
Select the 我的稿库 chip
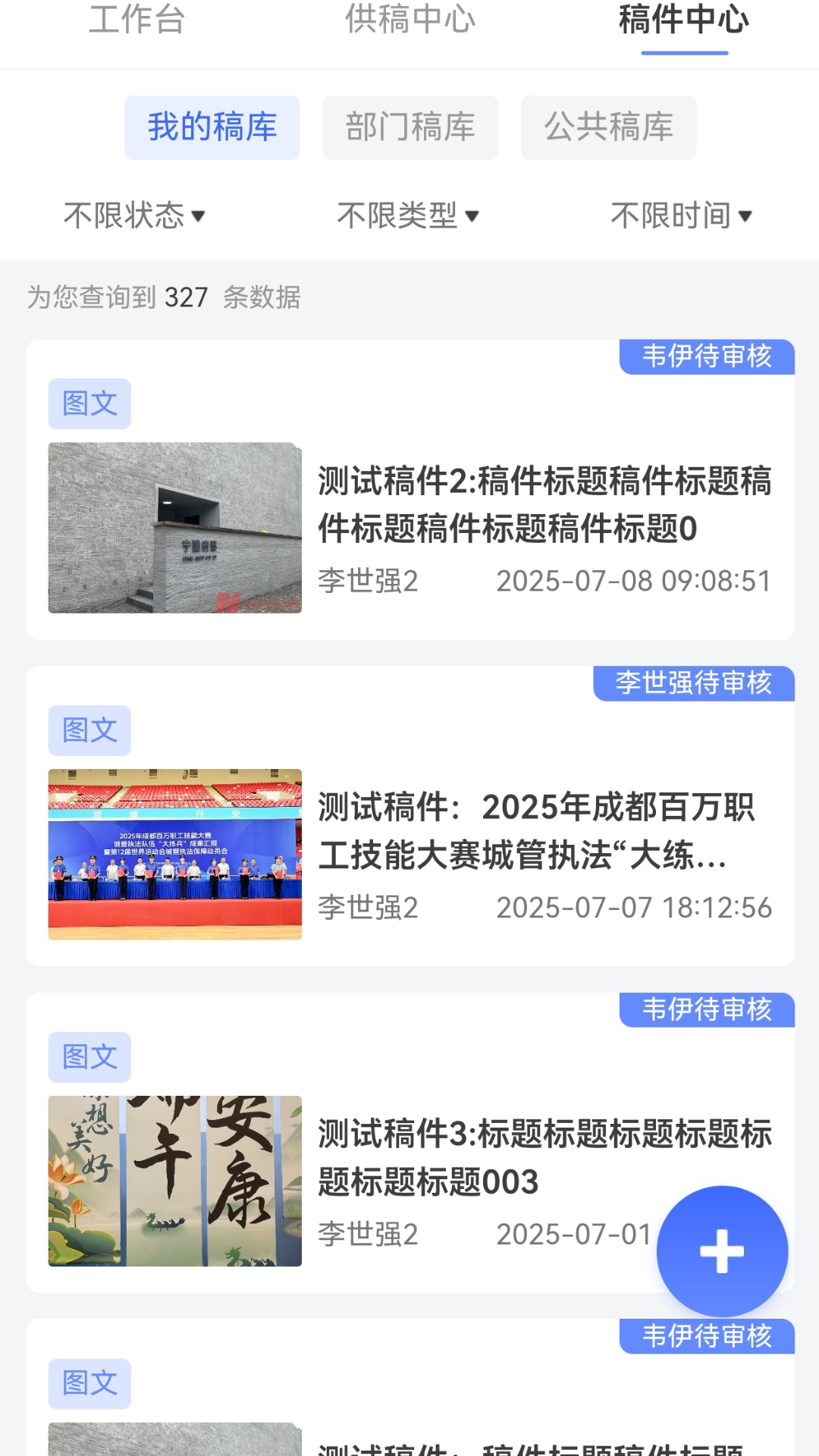[x=212, y=127]
